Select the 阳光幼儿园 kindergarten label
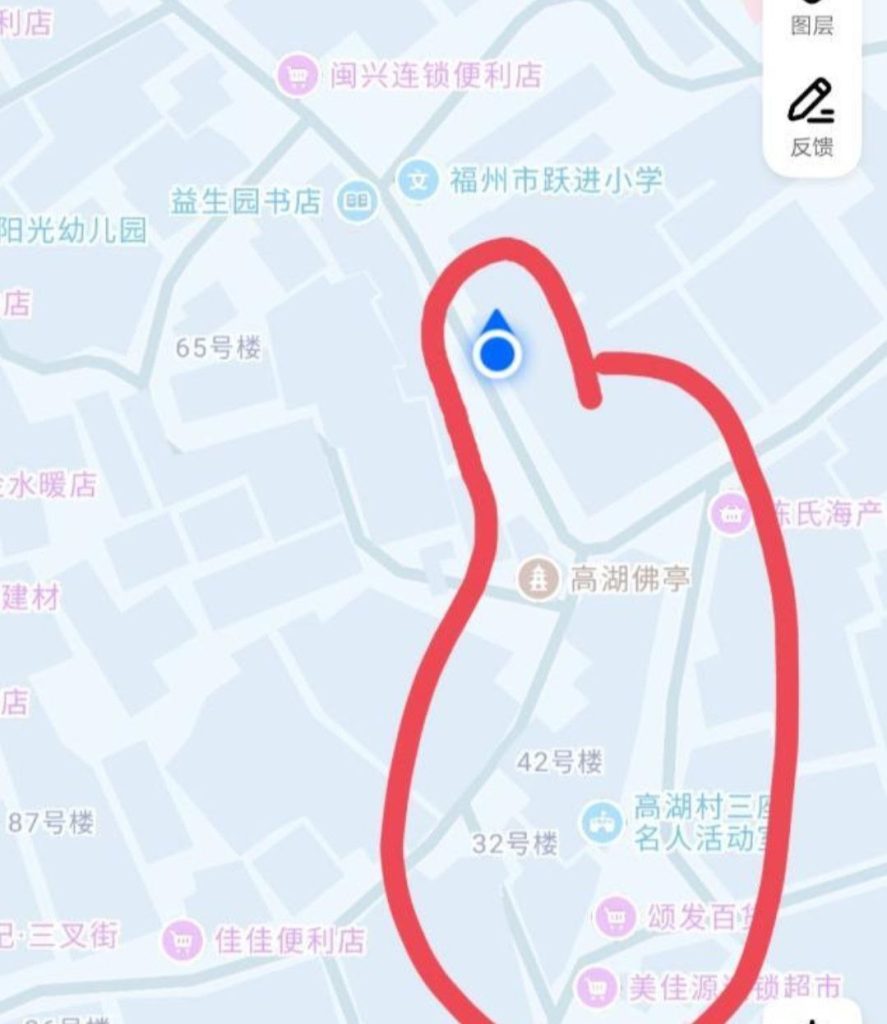887x1024 pixels. [73, 229]
